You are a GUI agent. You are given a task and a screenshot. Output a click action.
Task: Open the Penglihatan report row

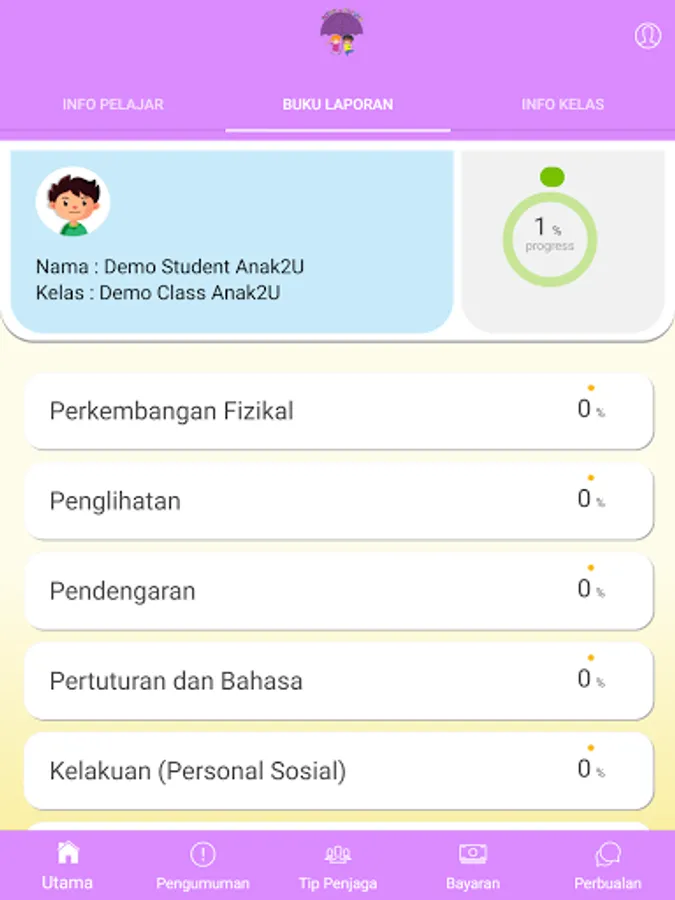click(338, 501)
